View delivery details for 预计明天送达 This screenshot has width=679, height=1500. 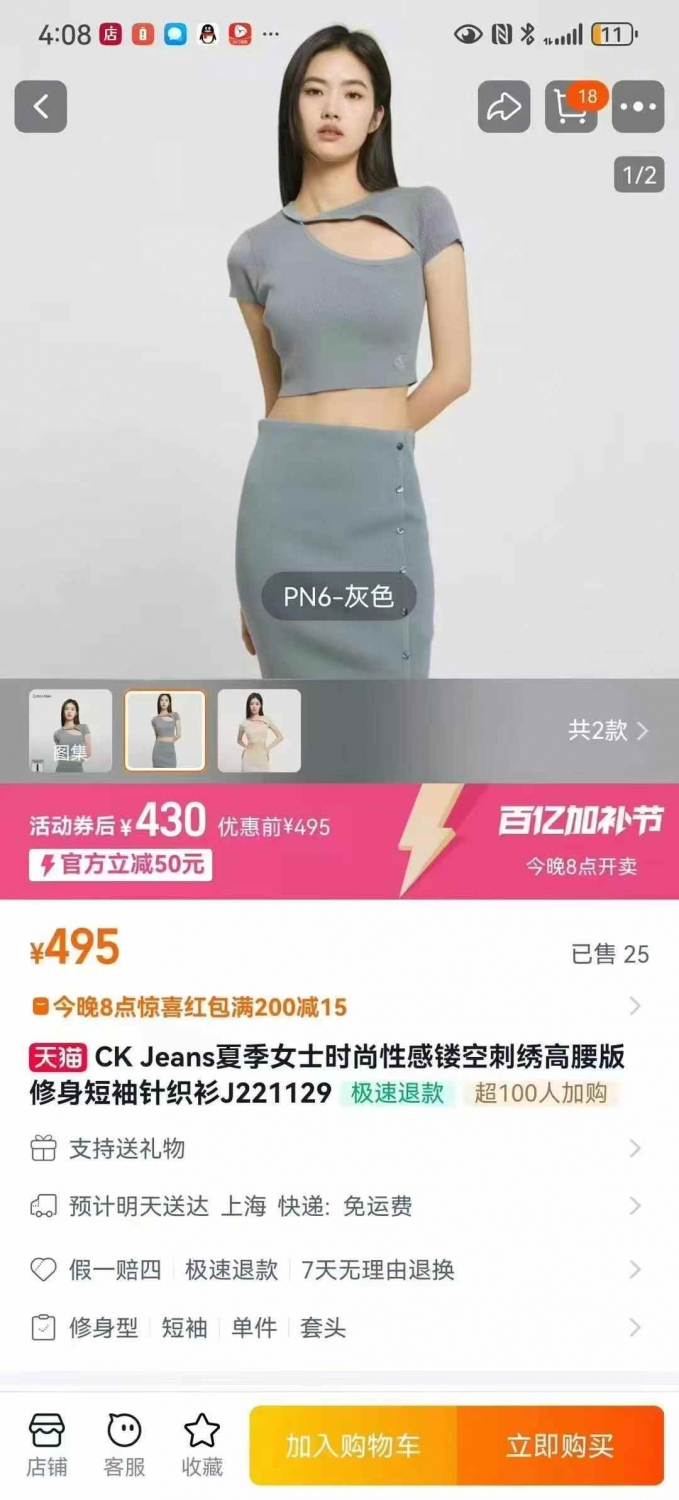point(339,1206)
